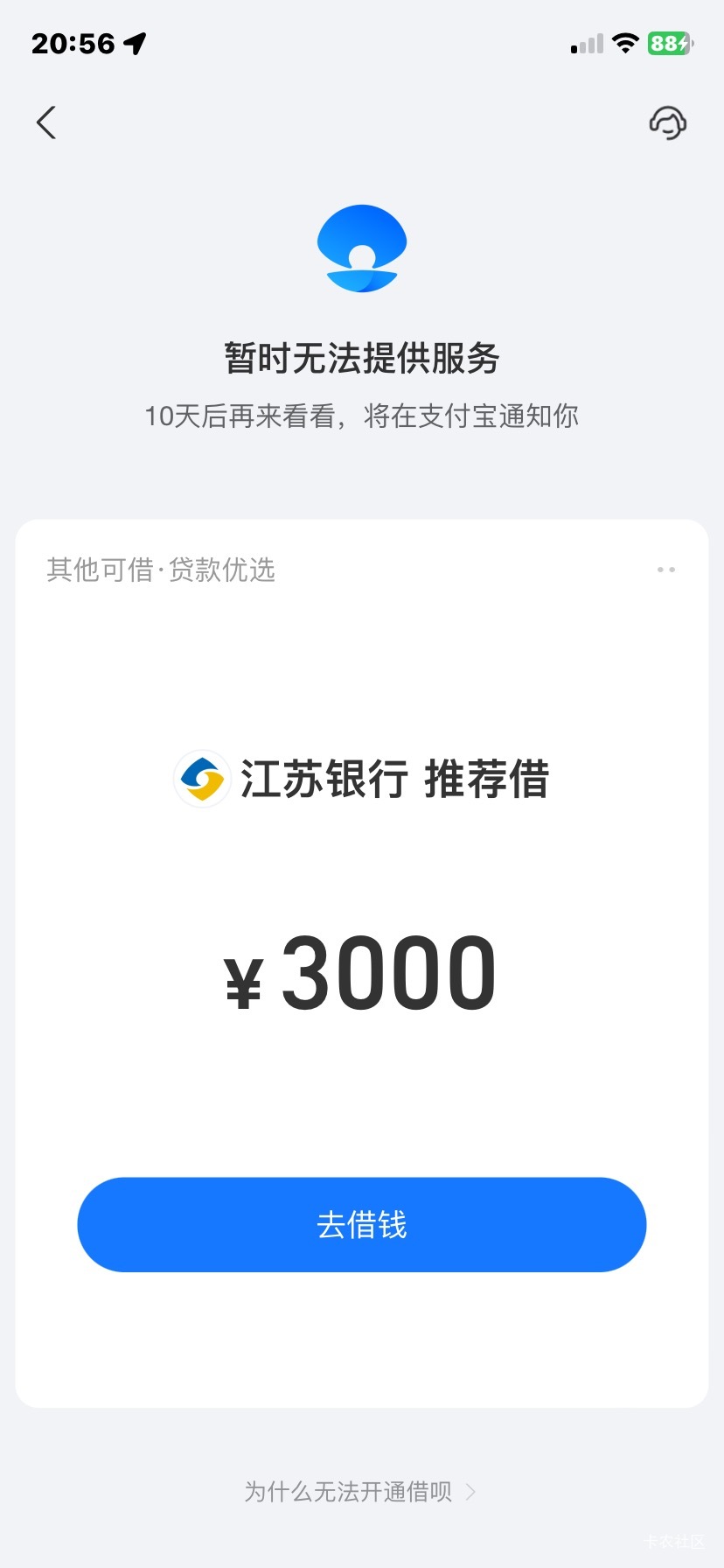Open 为什么无法开通借呗 link

tap(359, 1491)
